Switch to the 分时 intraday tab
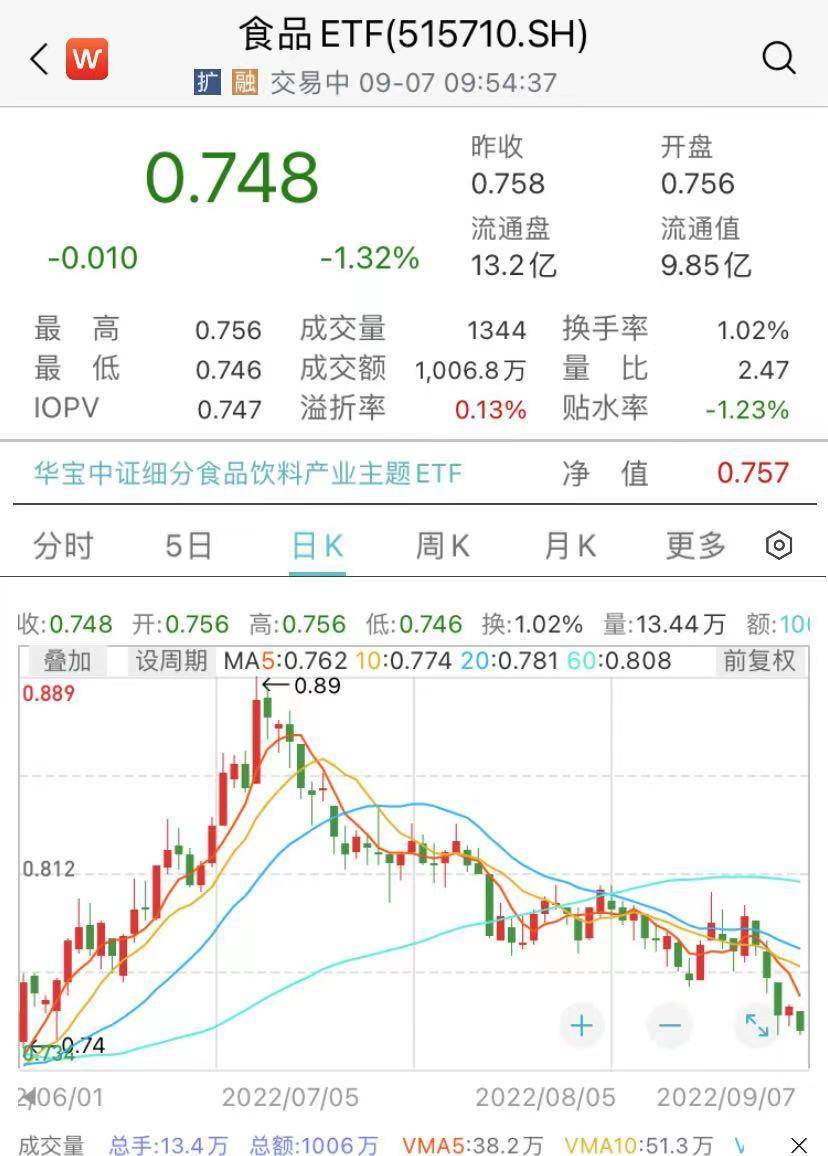The image size is (828, 1156). (63, 545)
